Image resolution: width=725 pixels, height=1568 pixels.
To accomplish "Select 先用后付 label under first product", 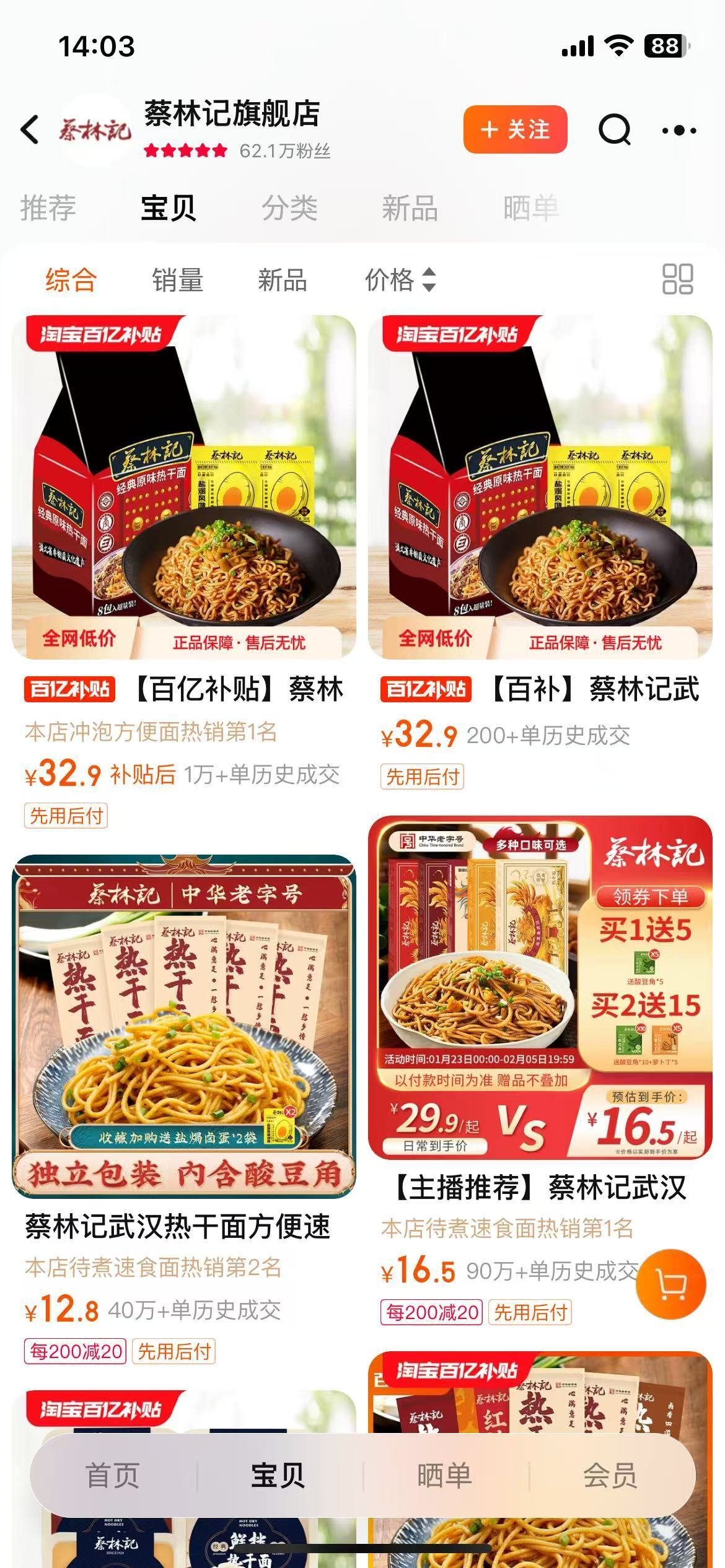I will 64,816.
